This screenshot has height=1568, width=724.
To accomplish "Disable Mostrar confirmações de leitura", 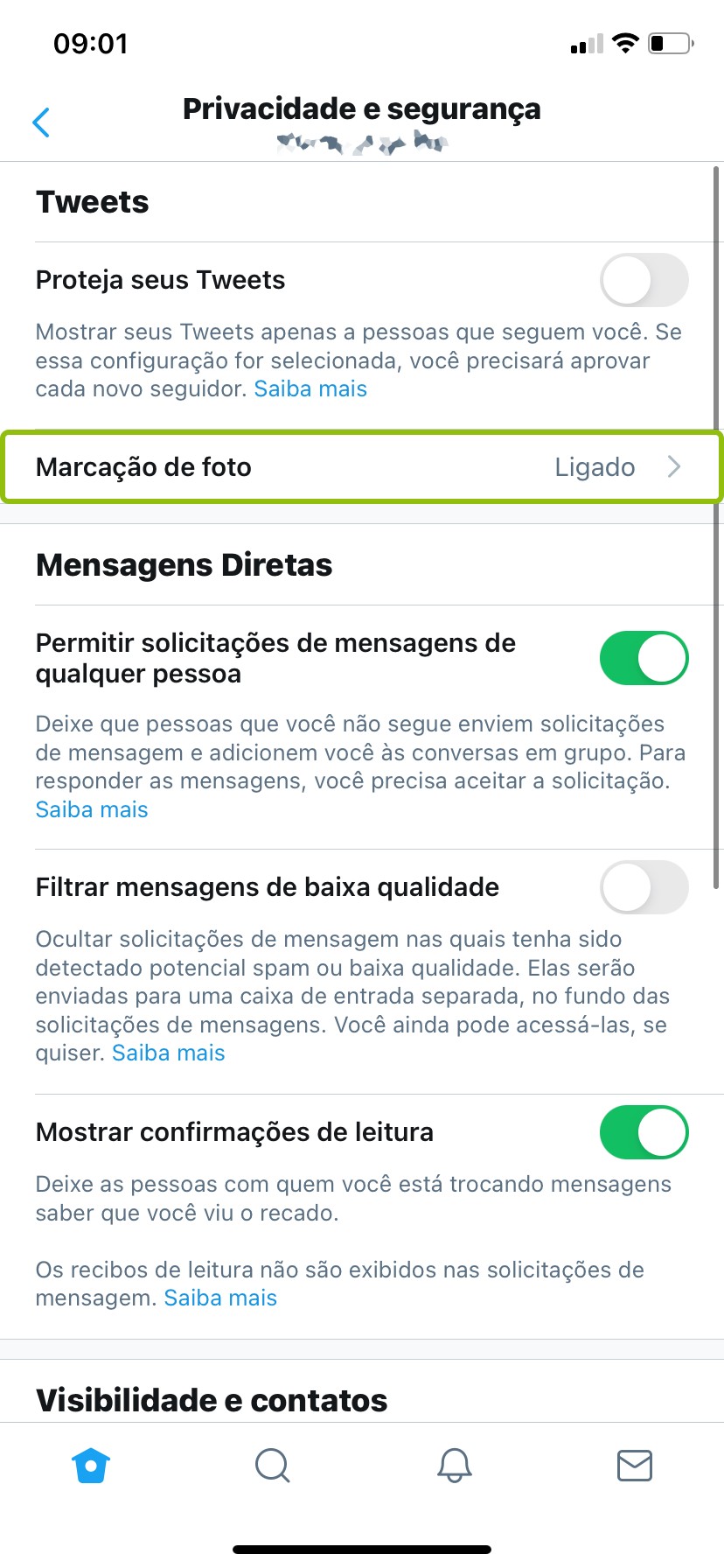I will click(644, 1132).
